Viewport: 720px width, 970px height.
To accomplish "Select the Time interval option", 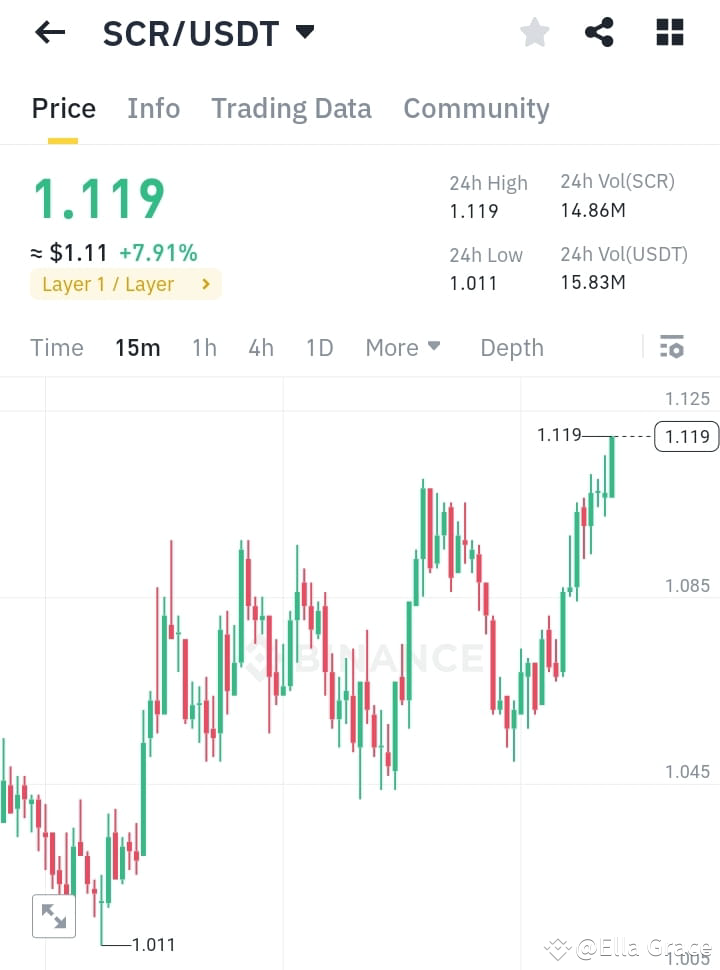I will (x=57, y=347).
